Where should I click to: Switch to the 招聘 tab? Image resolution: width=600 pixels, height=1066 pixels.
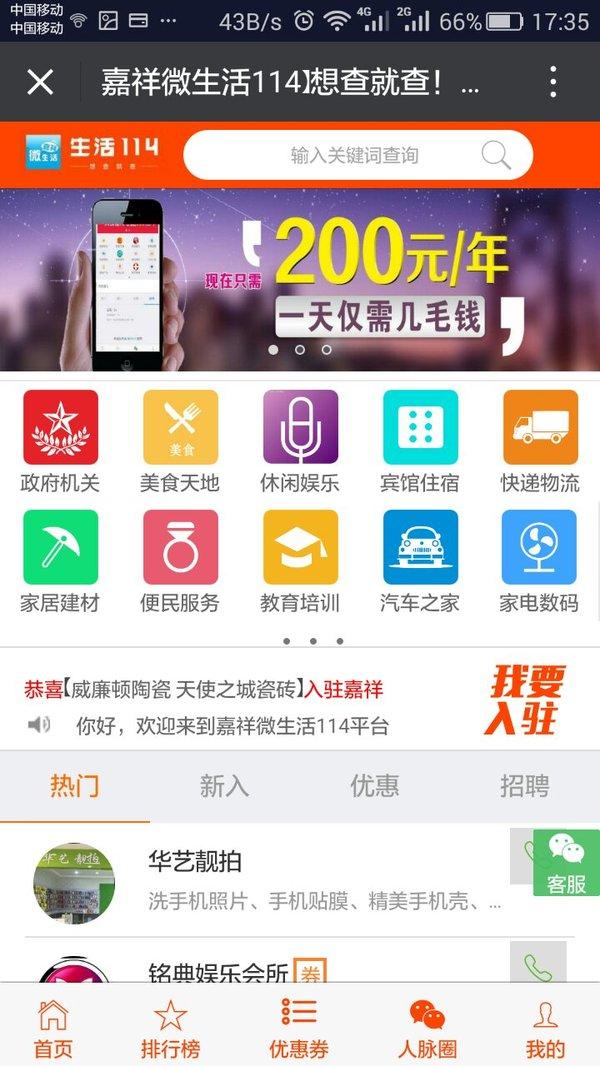coord(525,786)
